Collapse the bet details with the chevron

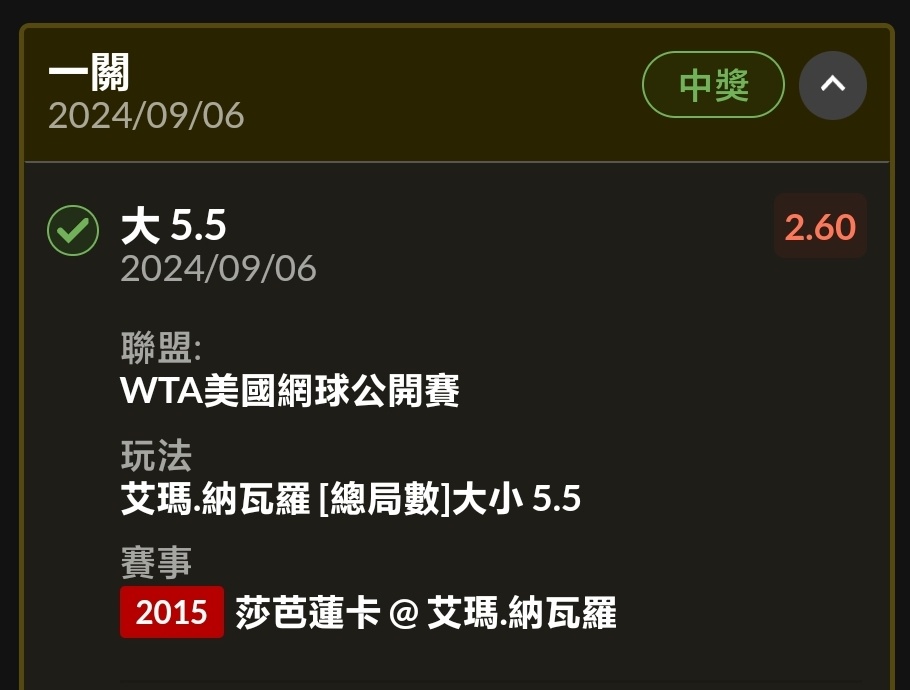[832, 86]
